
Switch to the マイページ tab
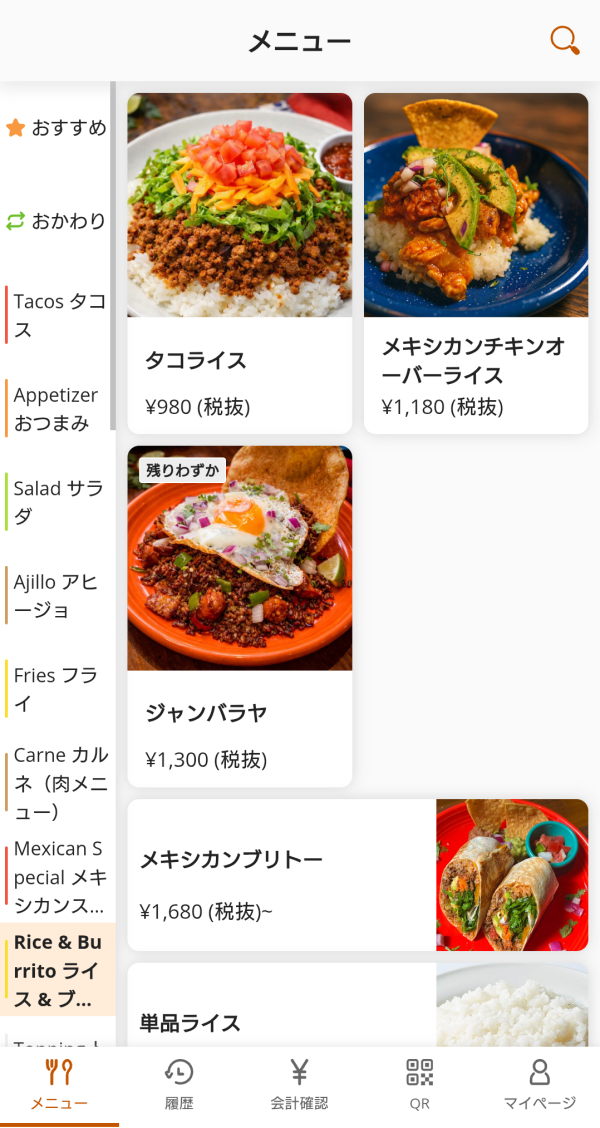point(539,1085)
